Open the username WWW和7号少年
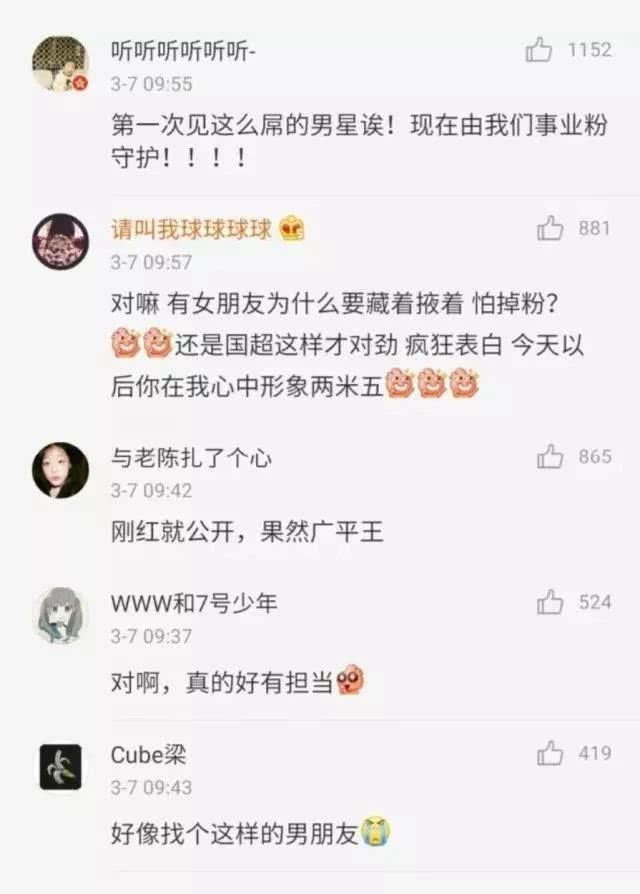The image size is (640, 894). coord(194,602)
